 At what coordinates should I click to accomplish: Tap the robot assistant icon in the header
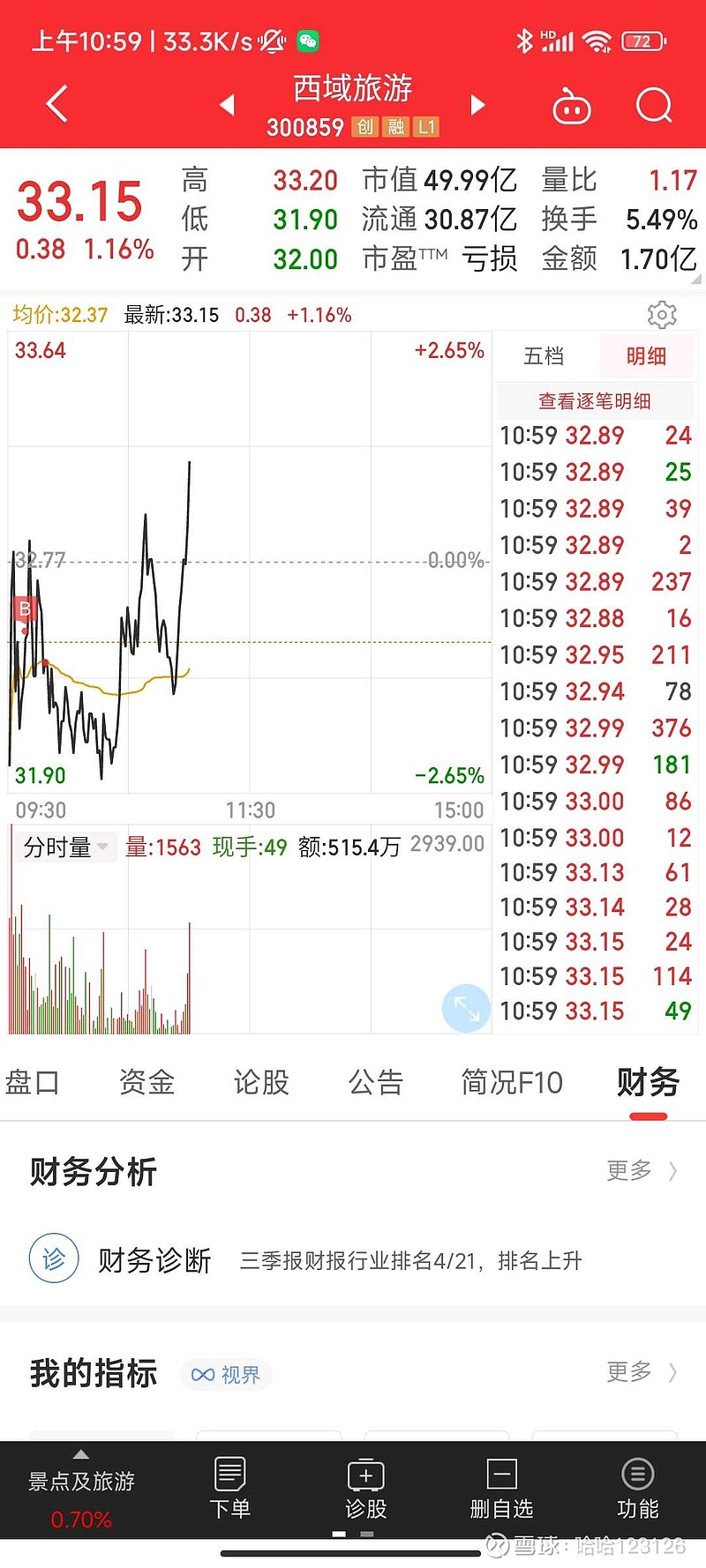click(x=572, y=105)
